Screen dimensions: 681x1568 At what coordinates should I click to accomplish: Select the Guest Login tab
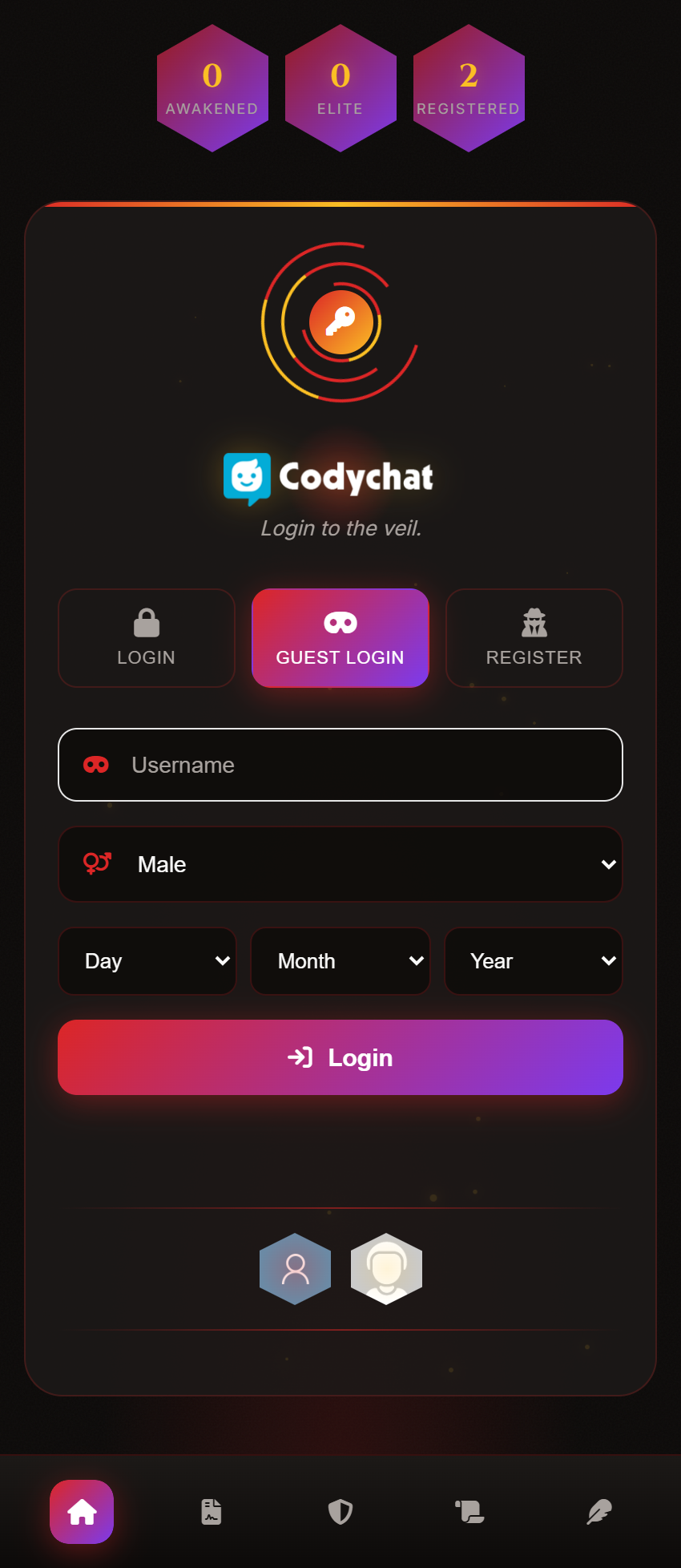click(340, 638)
